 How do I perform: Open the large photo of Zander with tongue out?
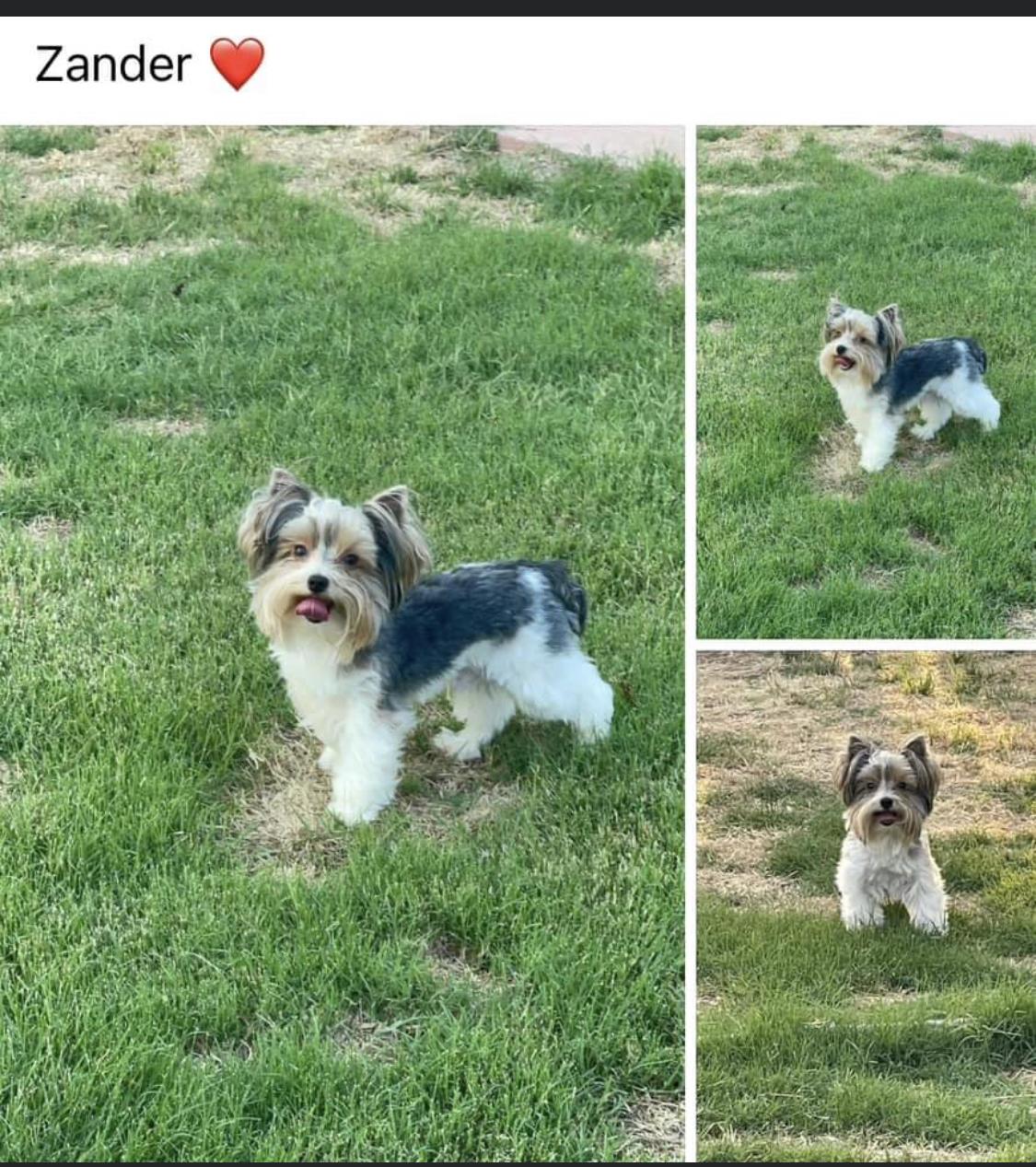coord(342,643)
